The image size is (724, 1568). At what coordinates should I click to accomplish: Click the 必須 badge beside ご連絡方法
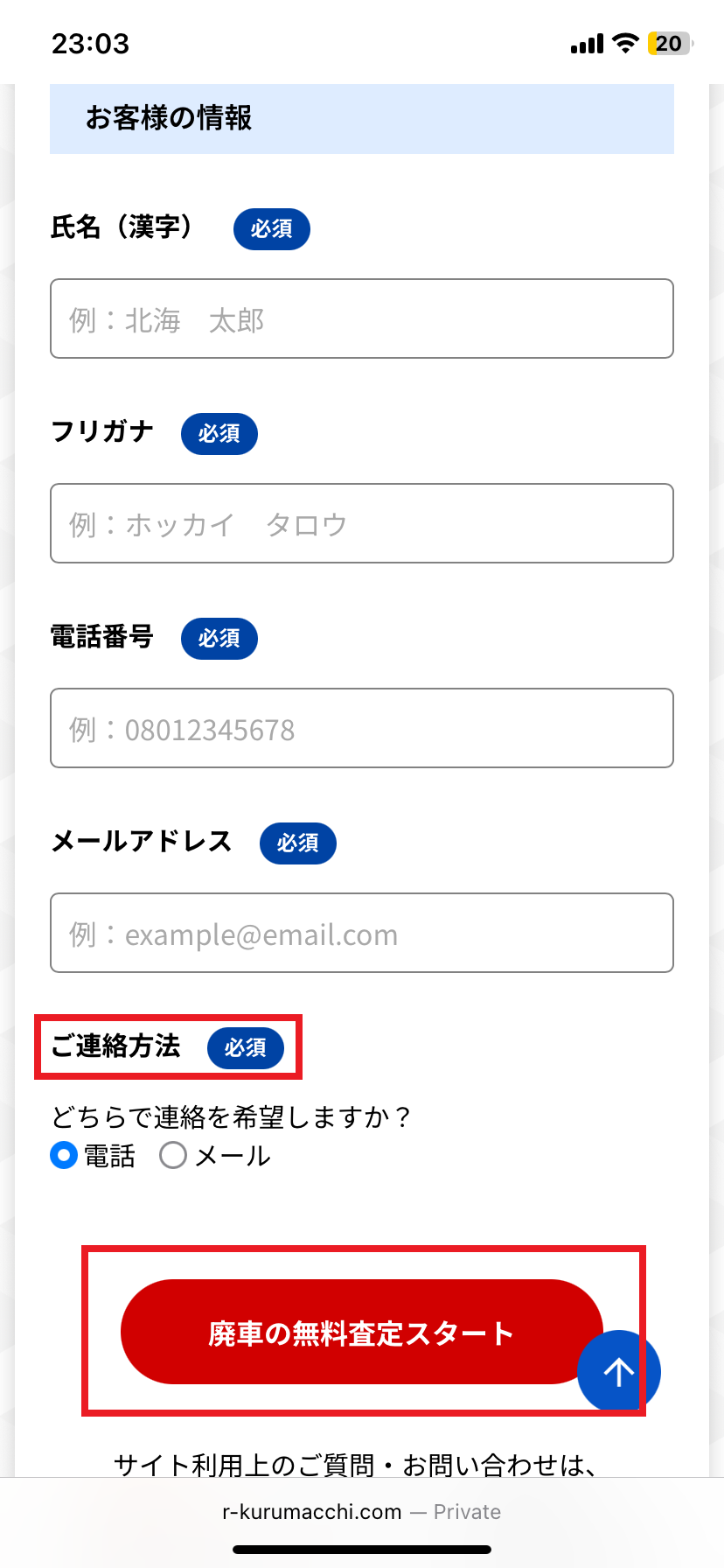click(x=246, y=1048)
